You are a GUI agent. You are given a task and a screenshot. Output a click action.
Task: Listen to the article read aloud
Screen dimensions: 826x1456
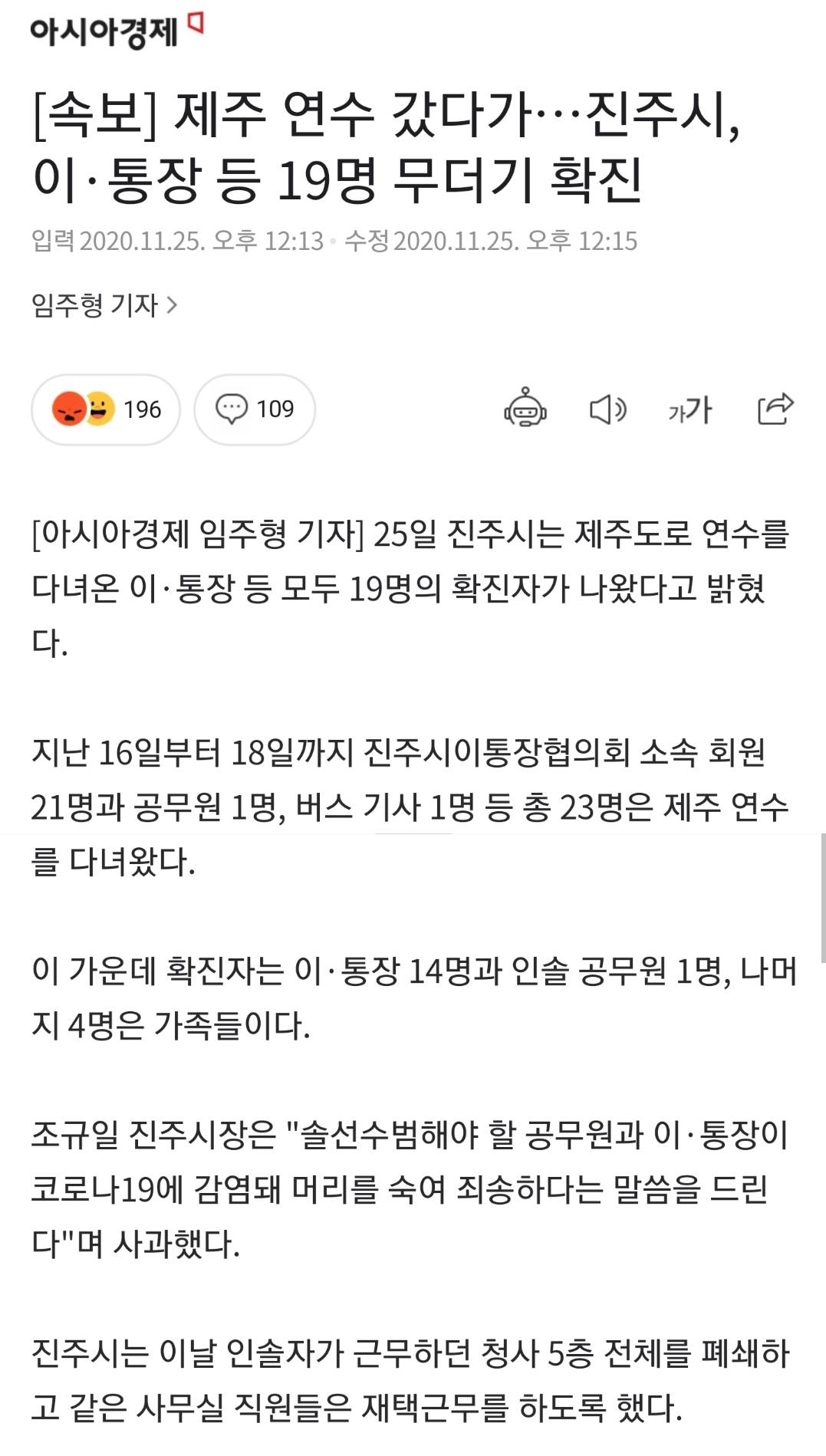(x=607, y=409)
